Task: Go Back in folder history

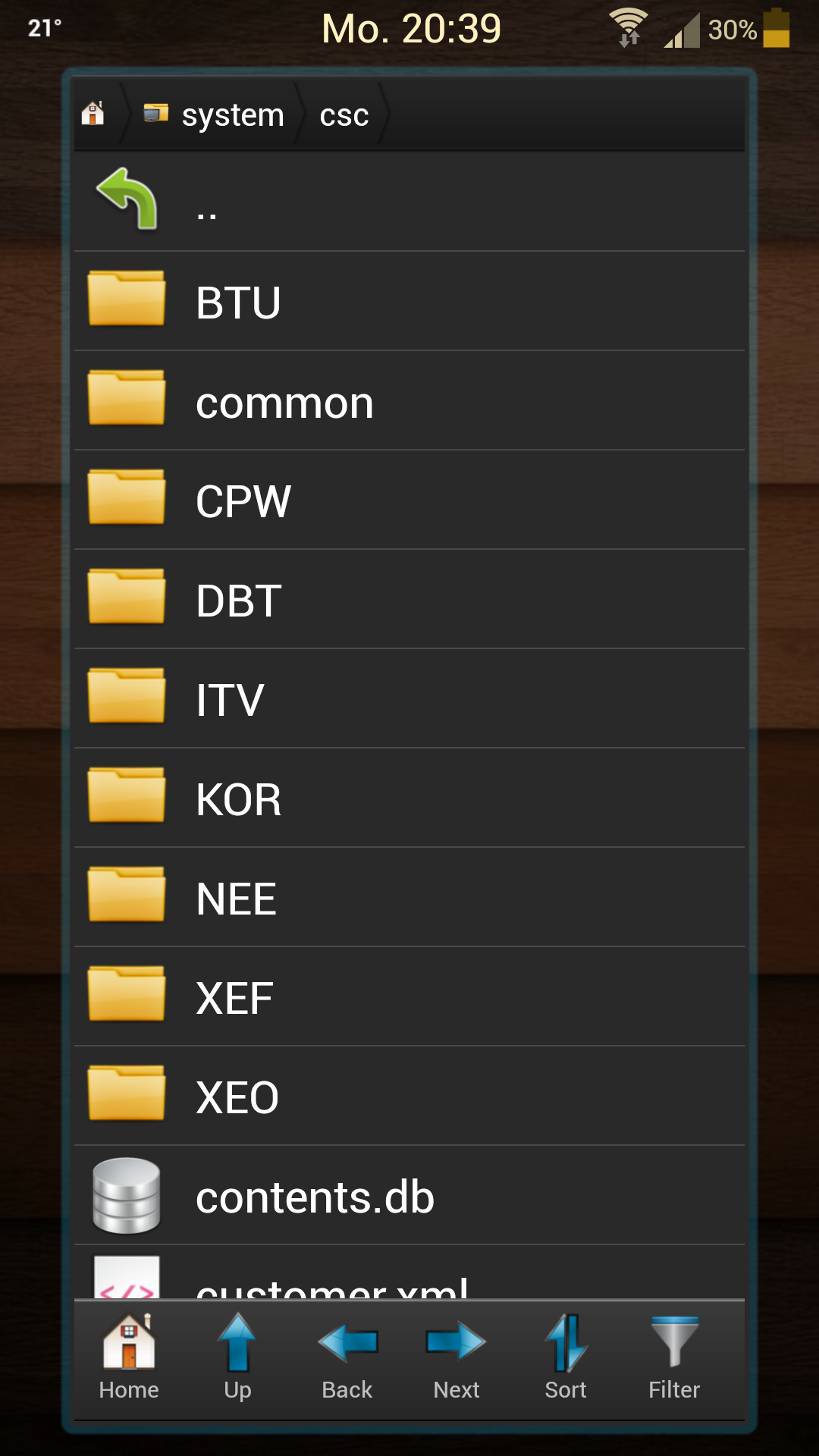Action: pos(347,1357)
